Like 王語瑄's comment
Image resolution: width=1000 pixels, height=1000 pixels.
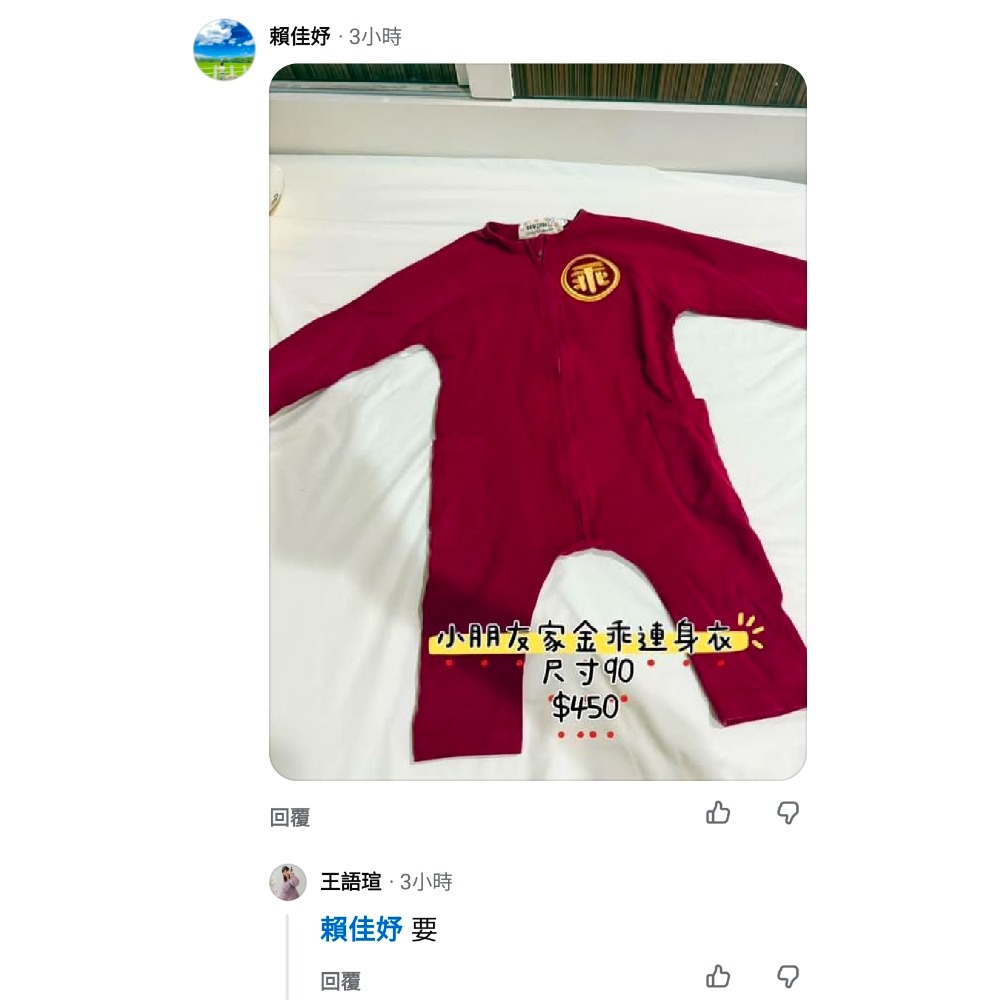click(x=718, y=977)
